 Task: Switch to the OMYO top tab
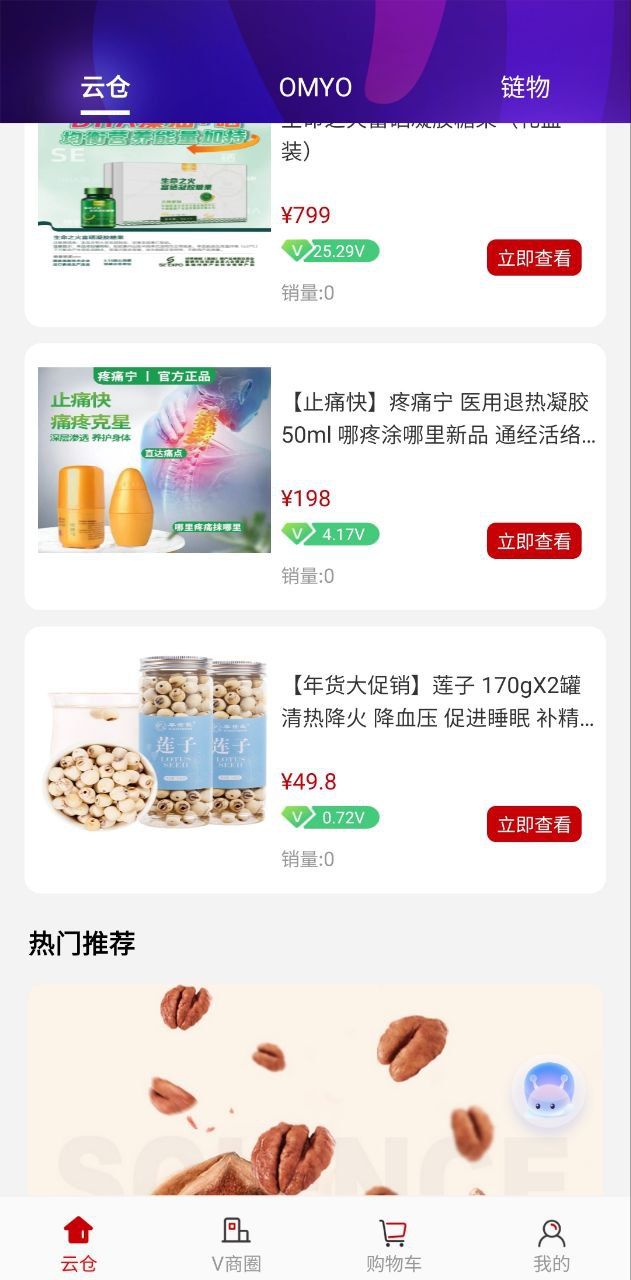pos(315,88)
